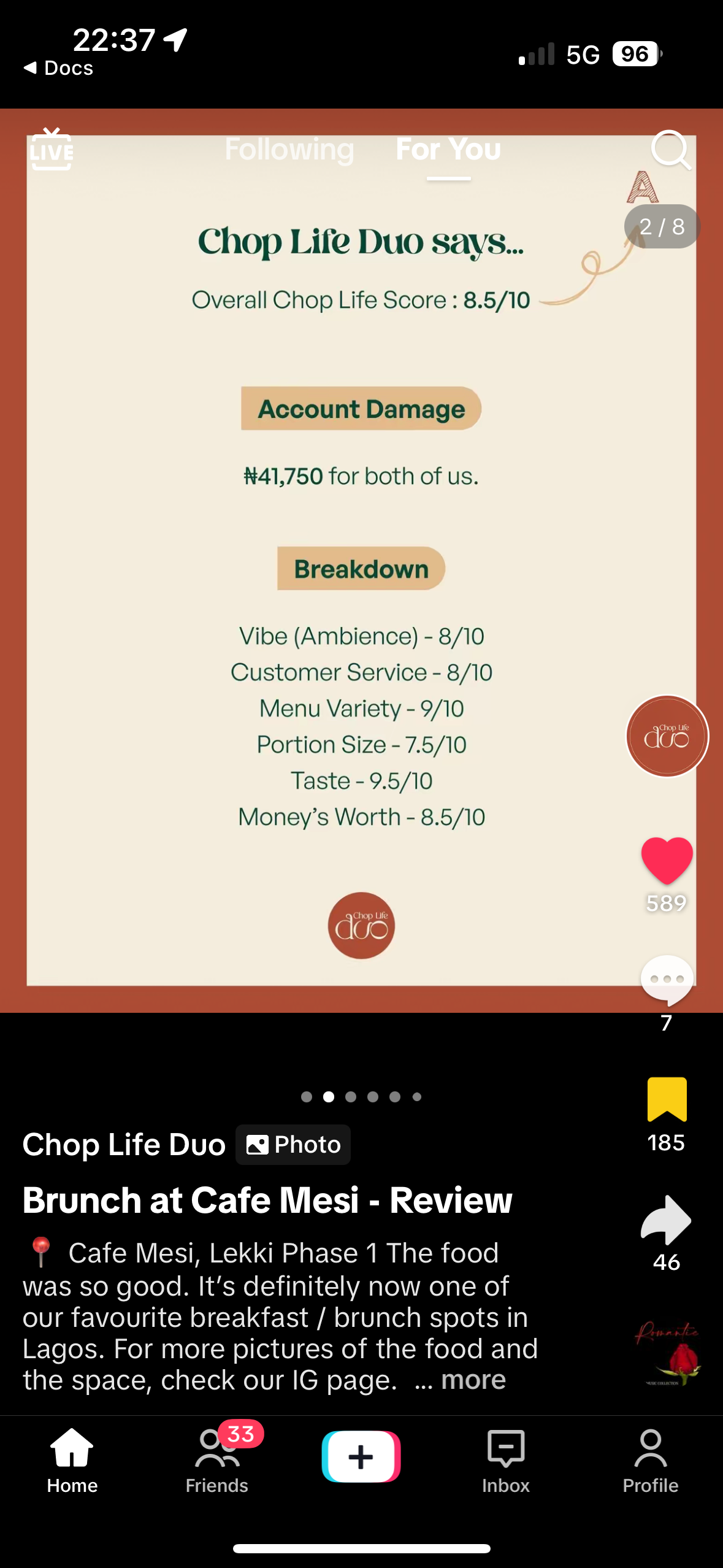Image resolution: width=723 pixels, height=1568 pixels.
Task: Open the Friends tab
Action: tap(217, 1460)
